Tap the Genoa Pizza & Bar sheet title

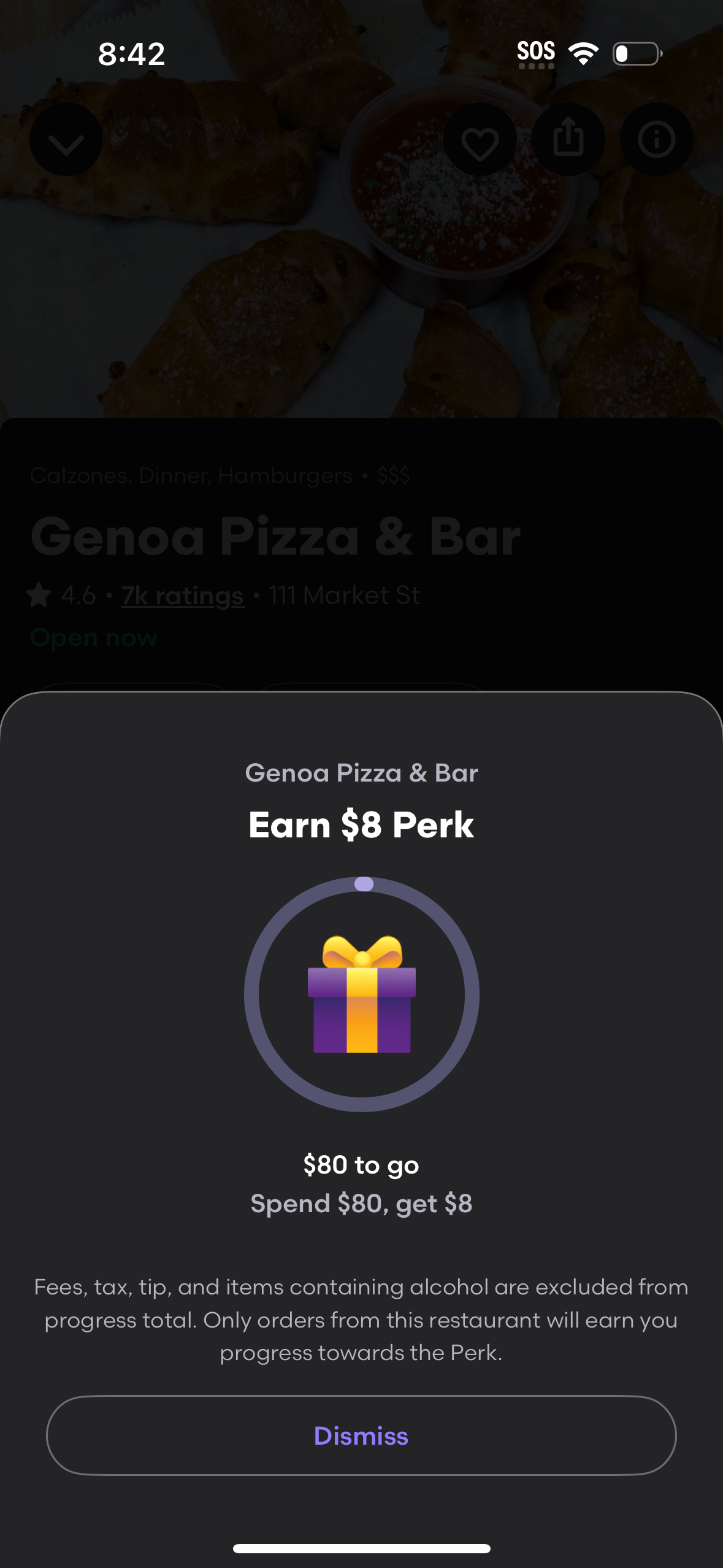tap(362, 774)
